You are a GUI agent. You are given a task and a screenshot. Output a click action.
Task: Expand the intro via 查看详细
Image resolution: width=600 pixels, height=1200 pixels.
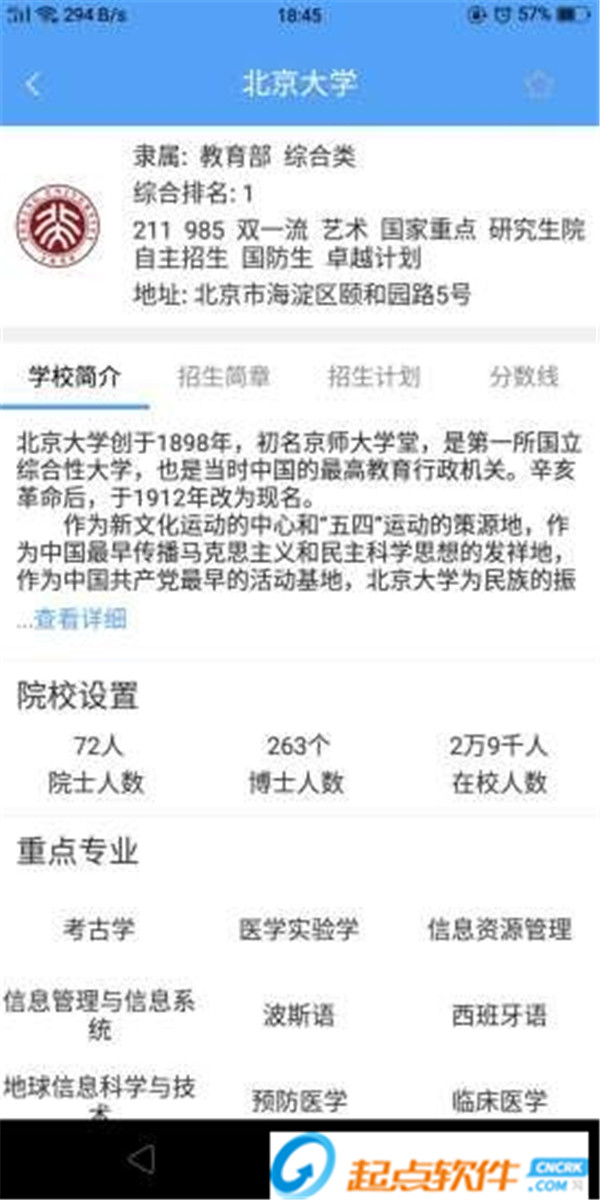[x=78, y=620]
